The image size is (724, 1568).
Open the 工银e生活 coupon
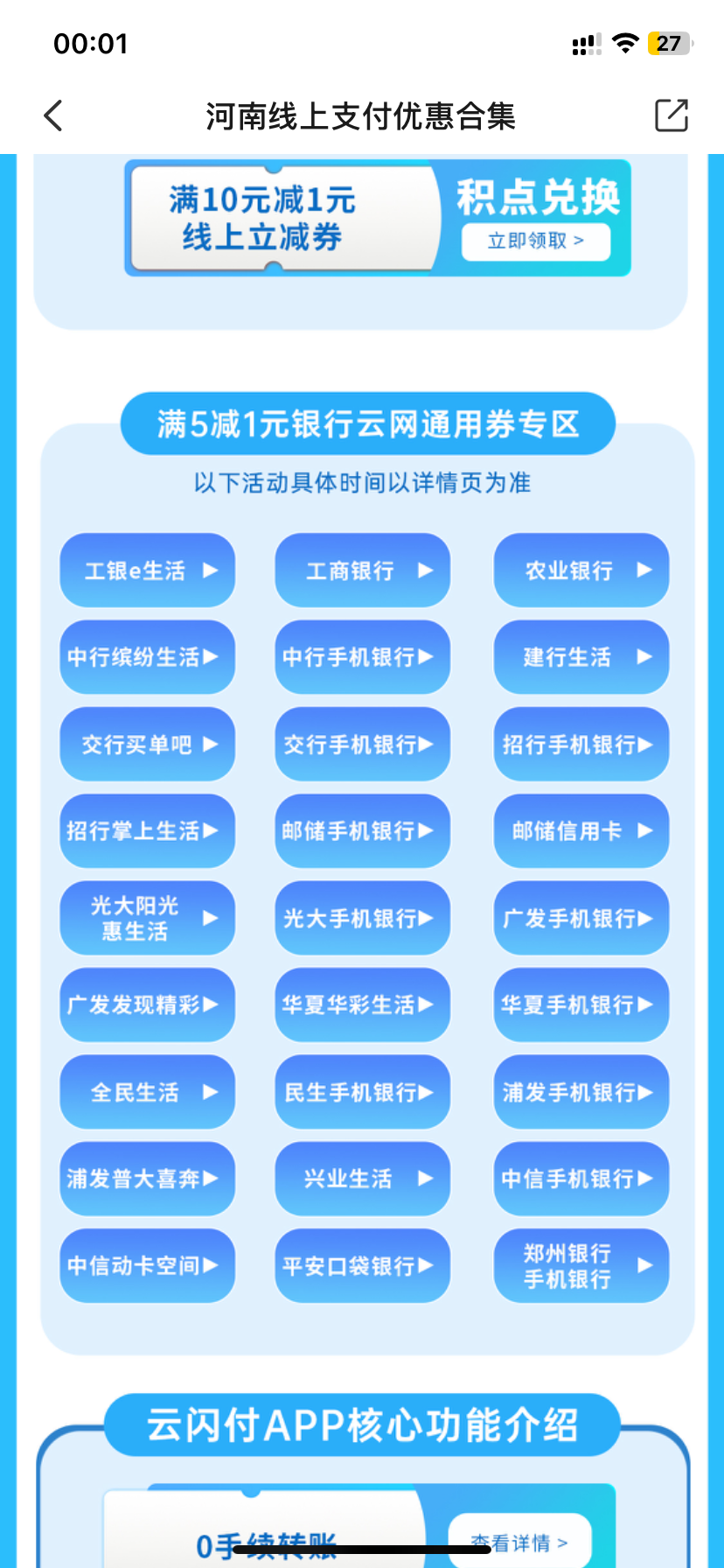147,570
